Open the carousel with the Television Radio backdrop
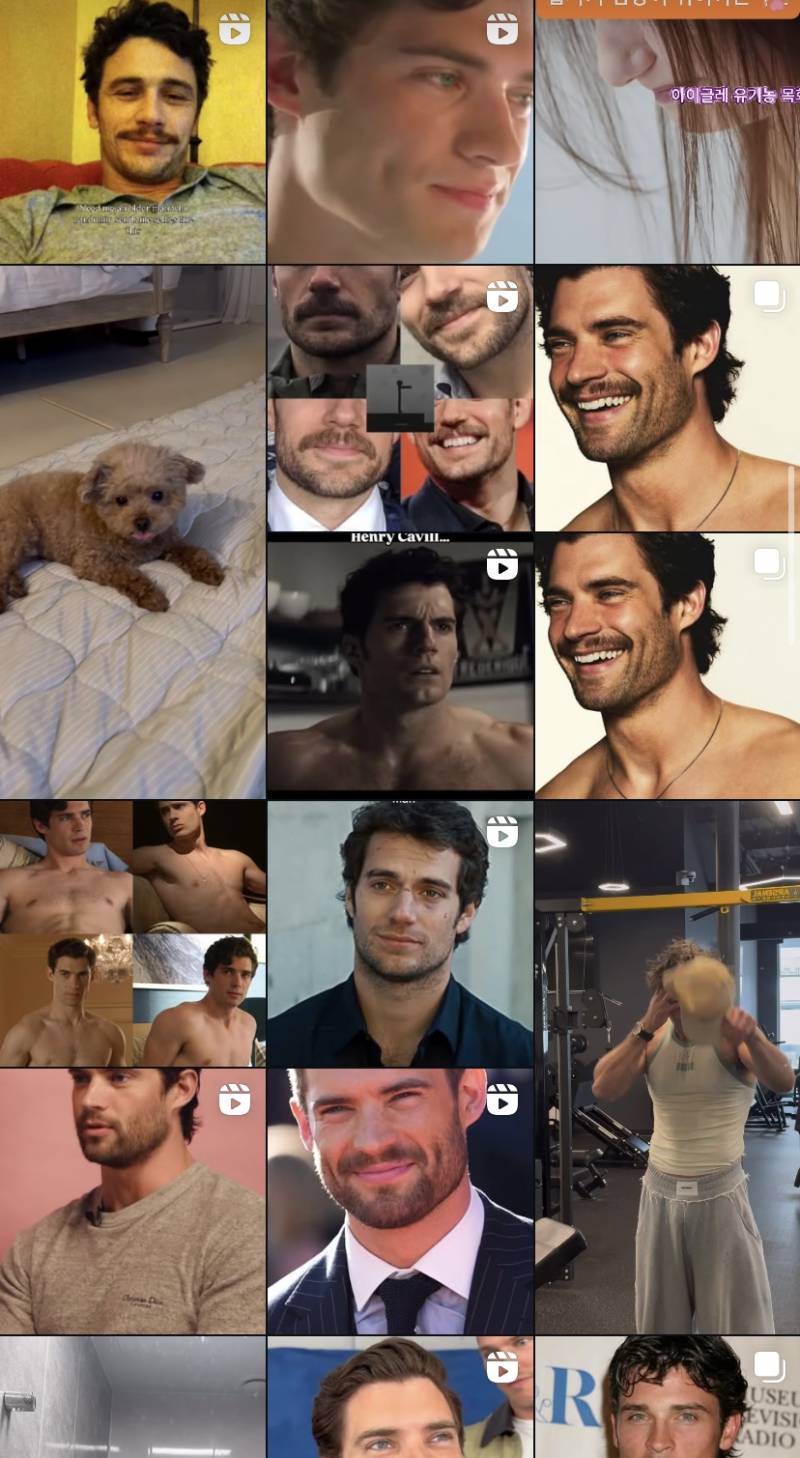 click(668, 1397)
